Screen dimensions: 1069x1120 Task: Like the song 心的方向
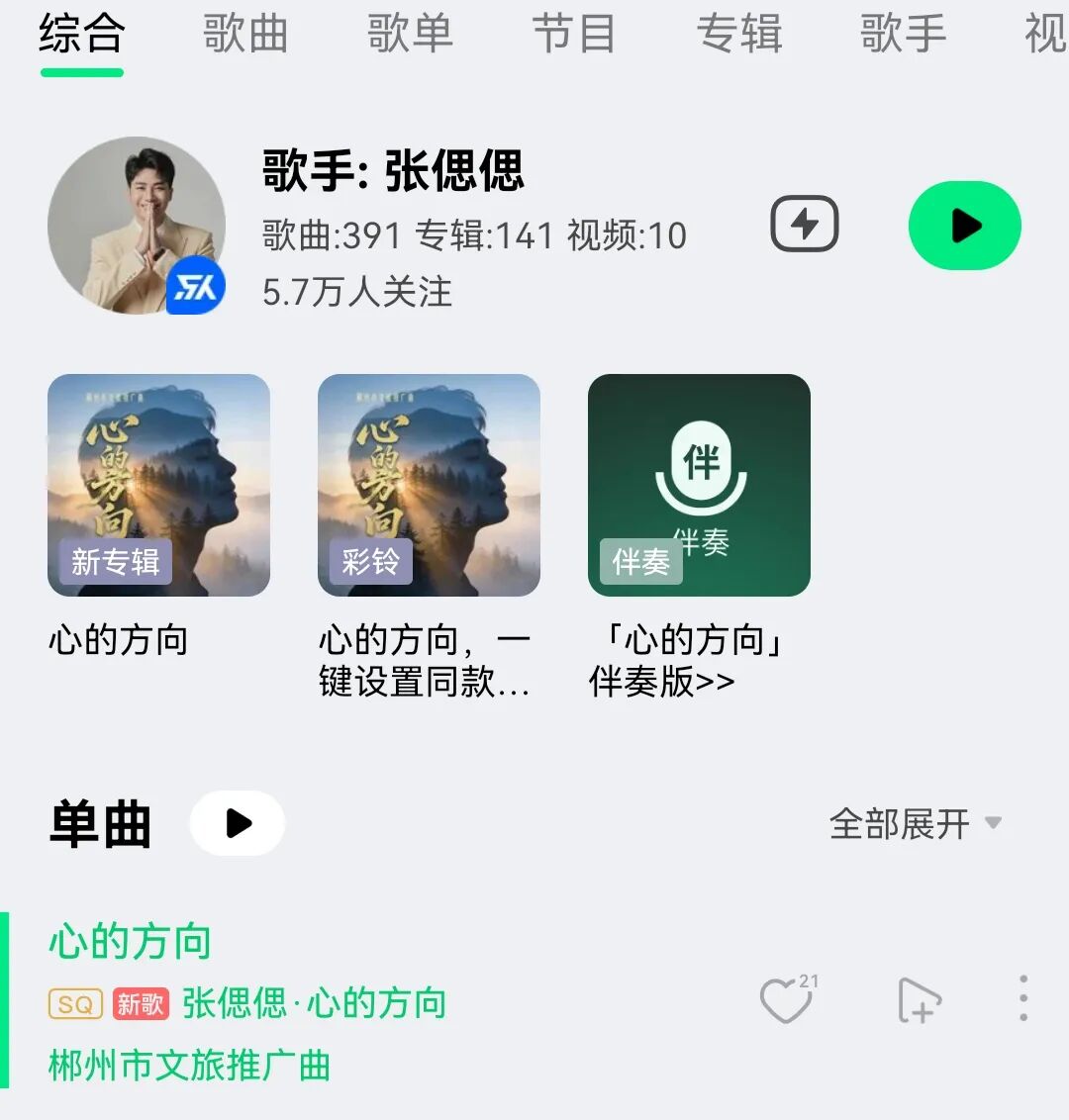786,1001
